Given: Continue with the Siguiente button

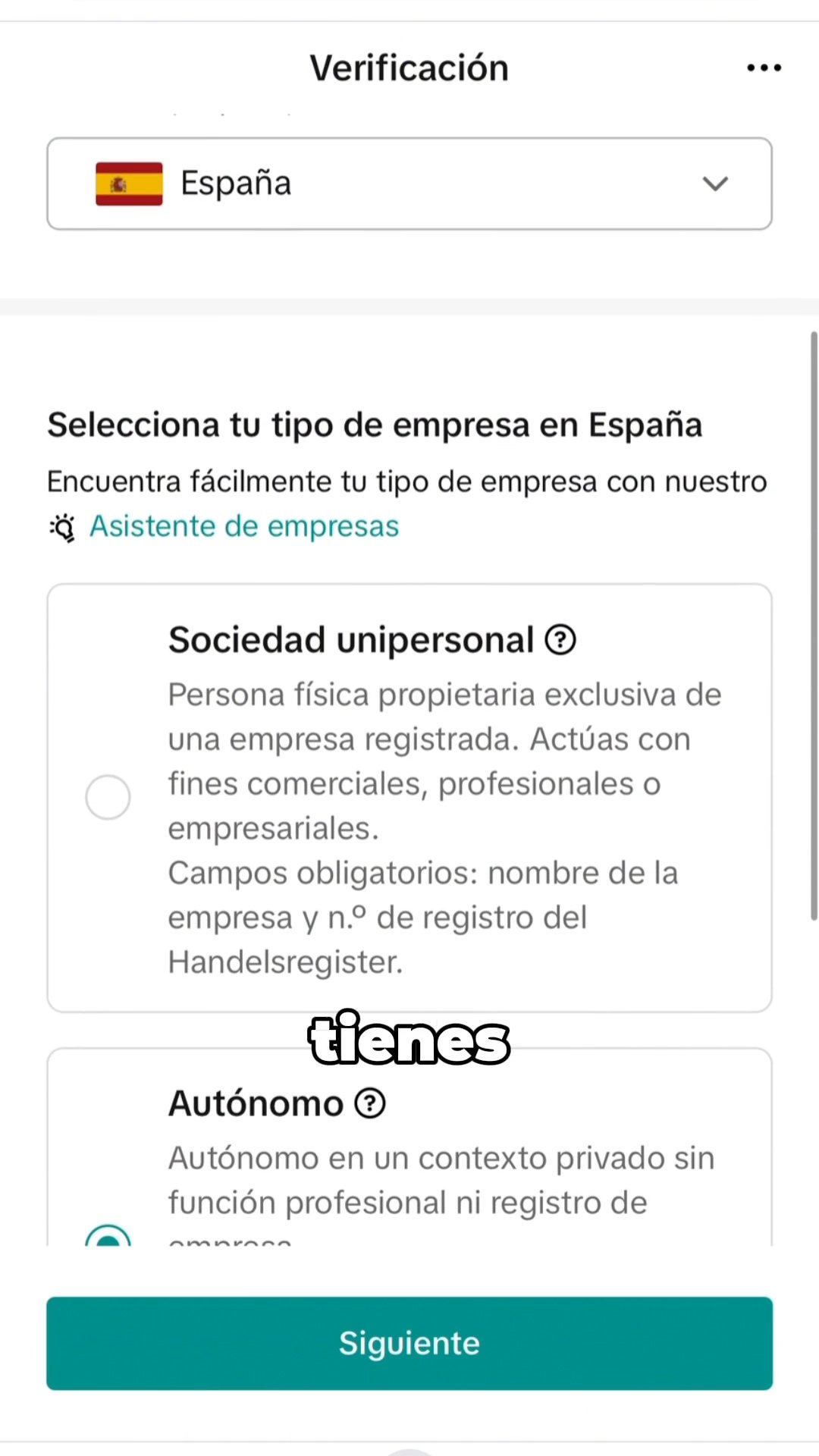Looking at the screenshot, I should click(409, 1343).
